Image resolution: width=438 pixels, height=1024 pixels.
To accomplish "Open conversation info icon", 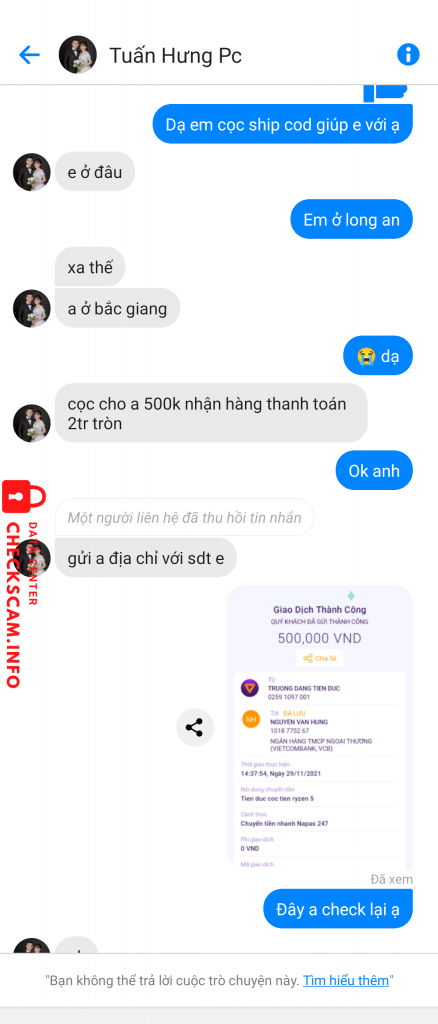I will [408, 55].
